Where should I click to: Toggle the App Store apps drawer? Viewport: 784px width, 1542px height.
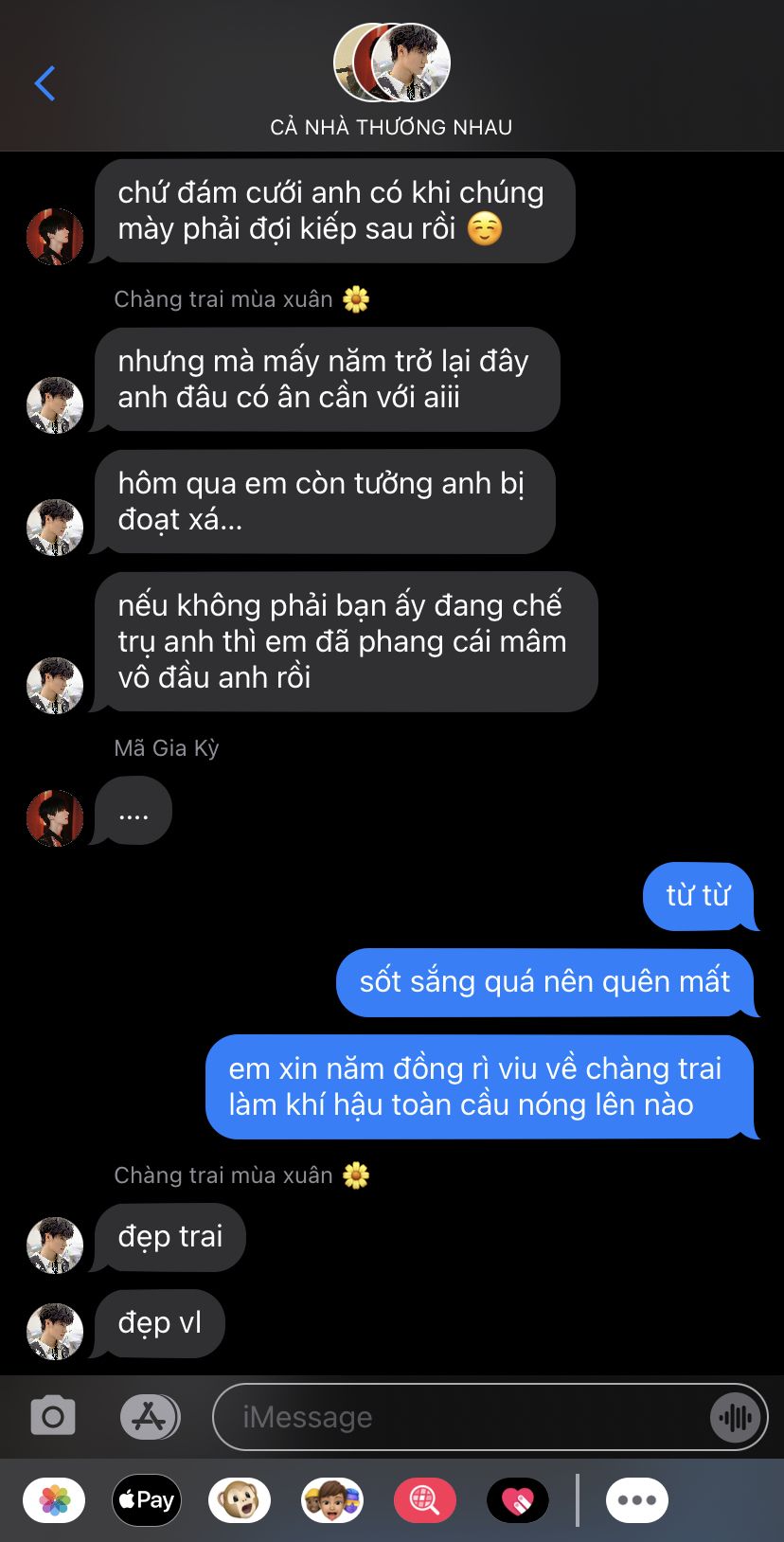pos(150,1417)
